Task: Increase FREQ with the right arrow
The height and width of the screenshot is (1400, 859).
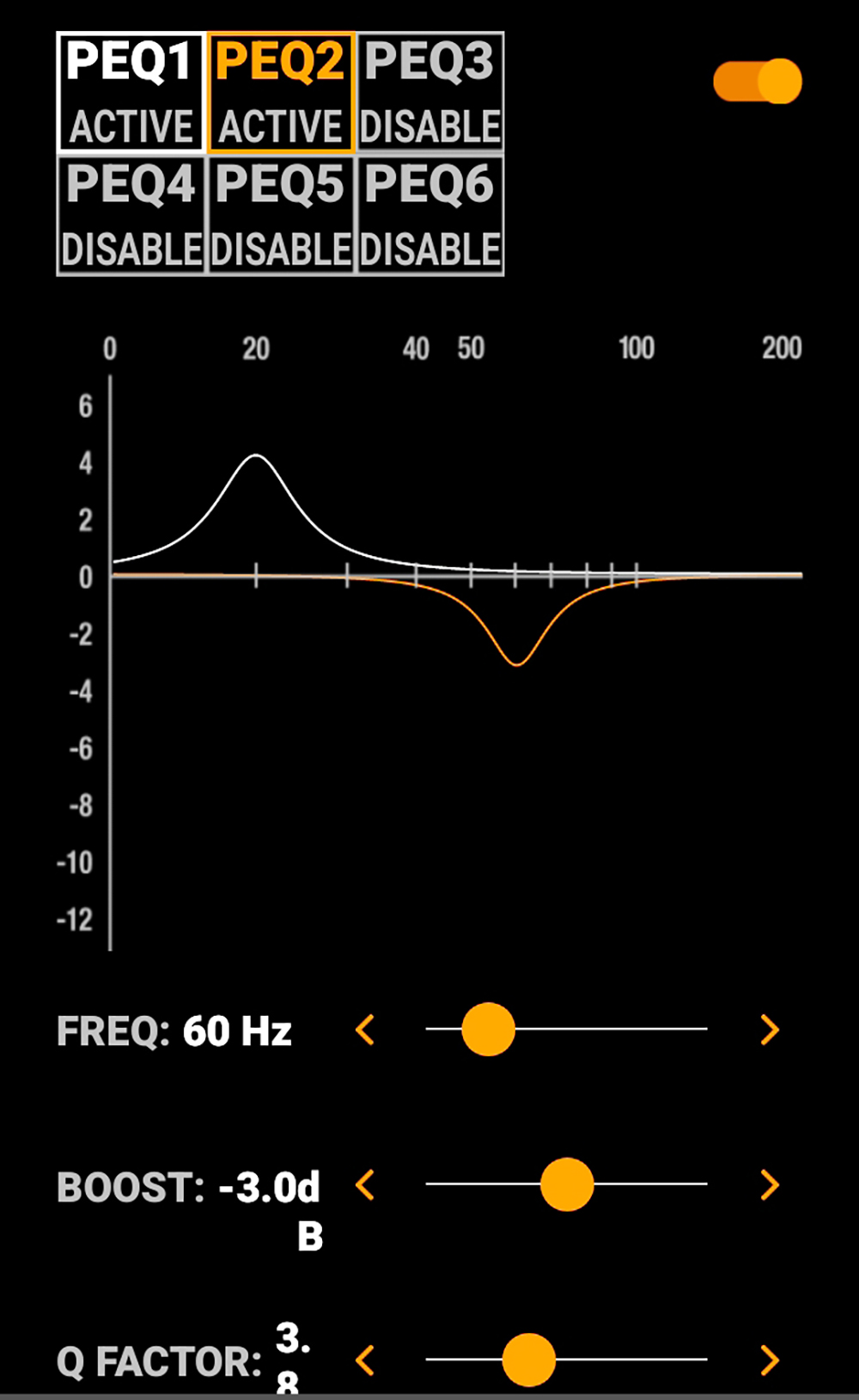Action: (770, 1029)
